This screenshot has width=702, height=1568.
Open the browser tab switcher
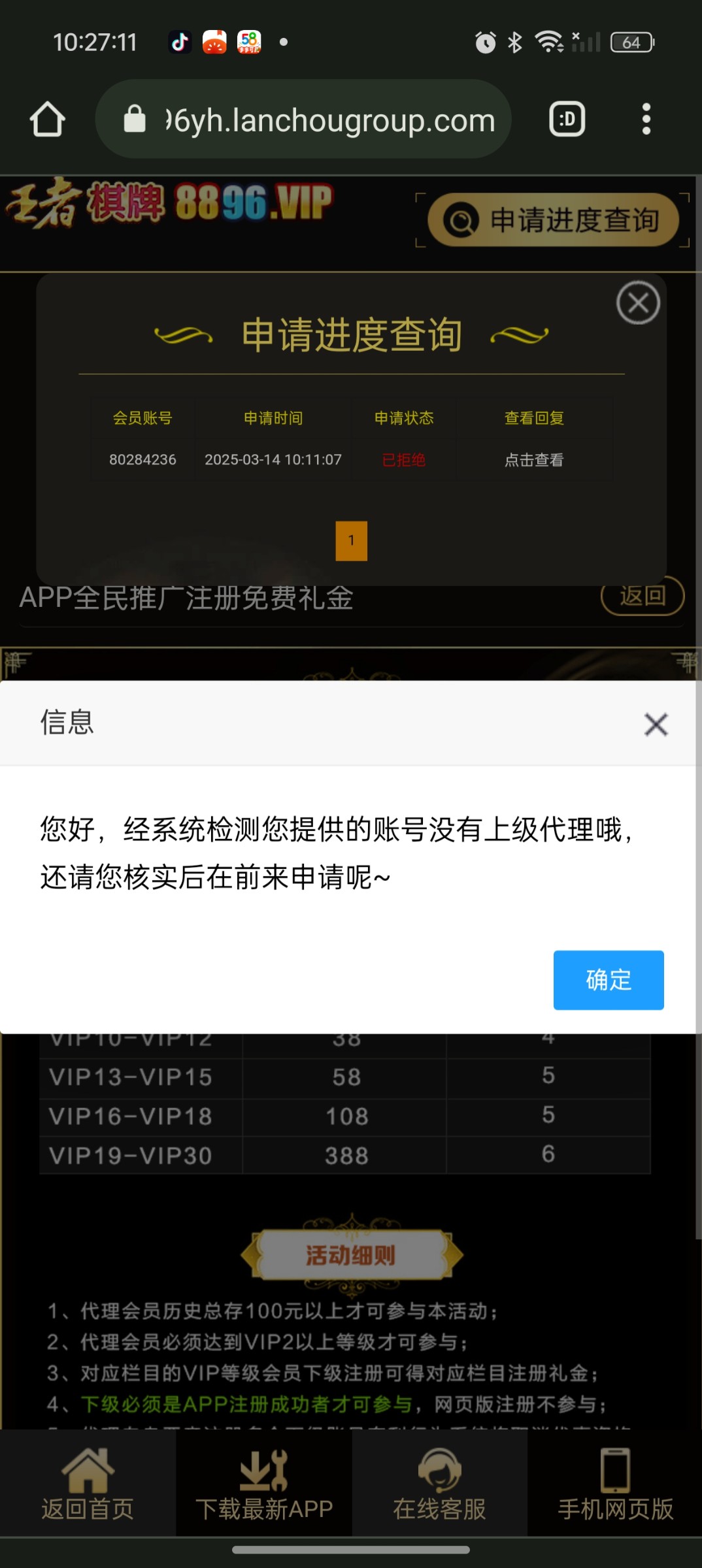(x=567, y=120)
